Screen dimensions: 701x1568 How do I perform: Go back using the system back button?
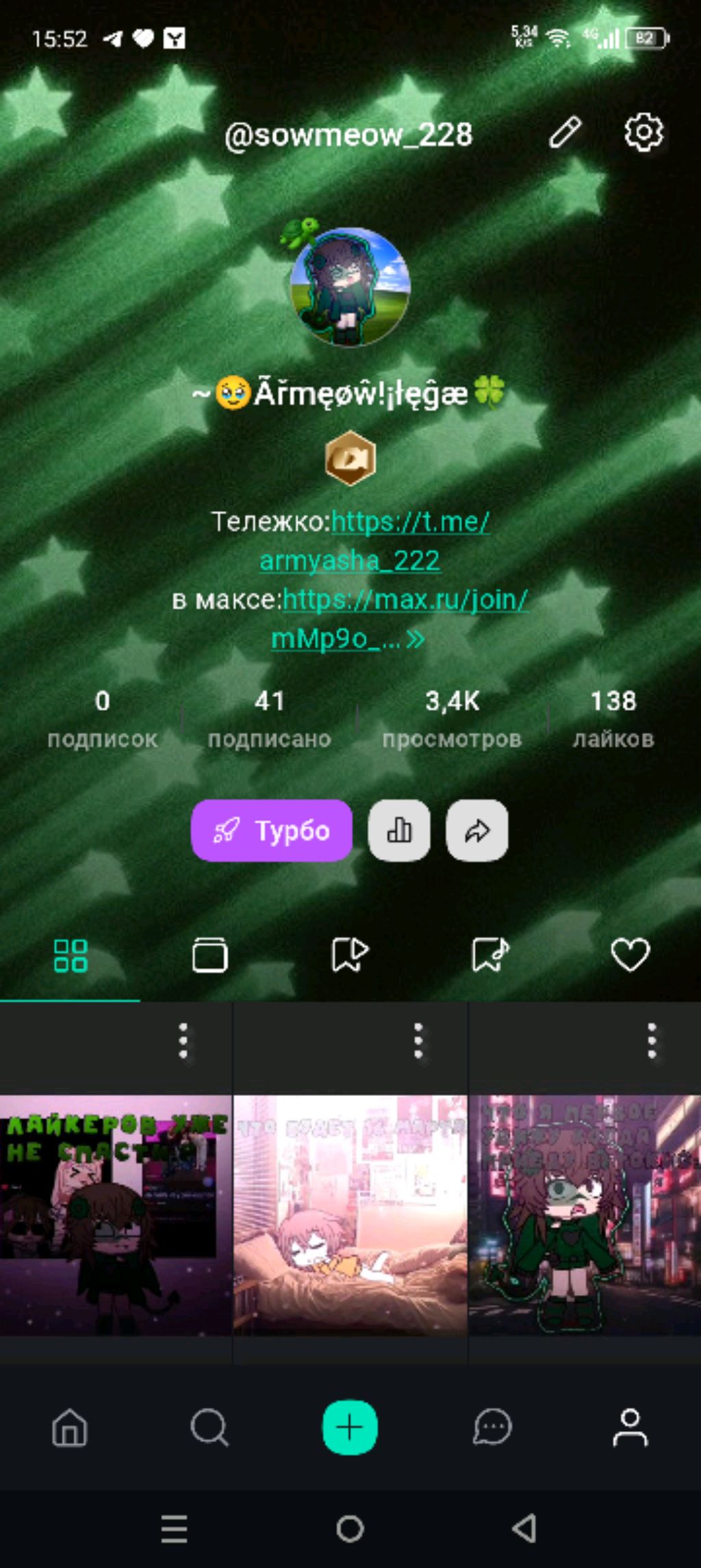pyautogui.click(x=524, y=1528)
